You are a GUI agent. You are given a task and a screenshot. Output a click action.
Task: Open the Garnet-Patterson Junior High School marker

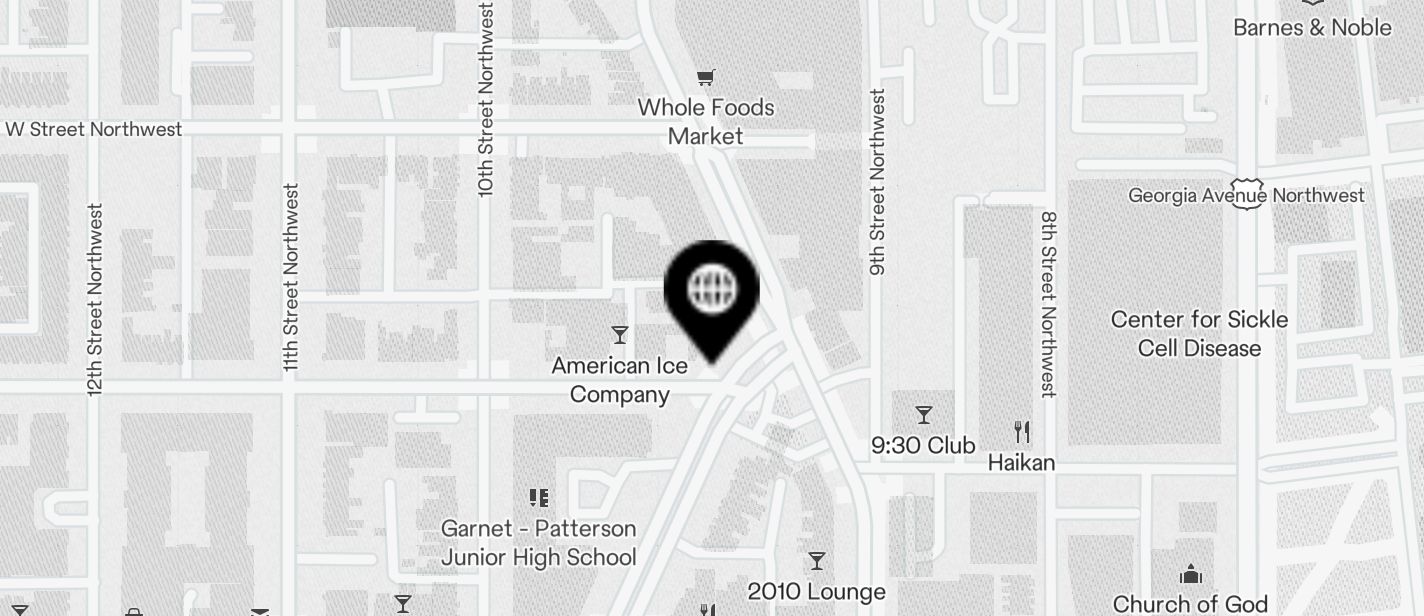539,498
